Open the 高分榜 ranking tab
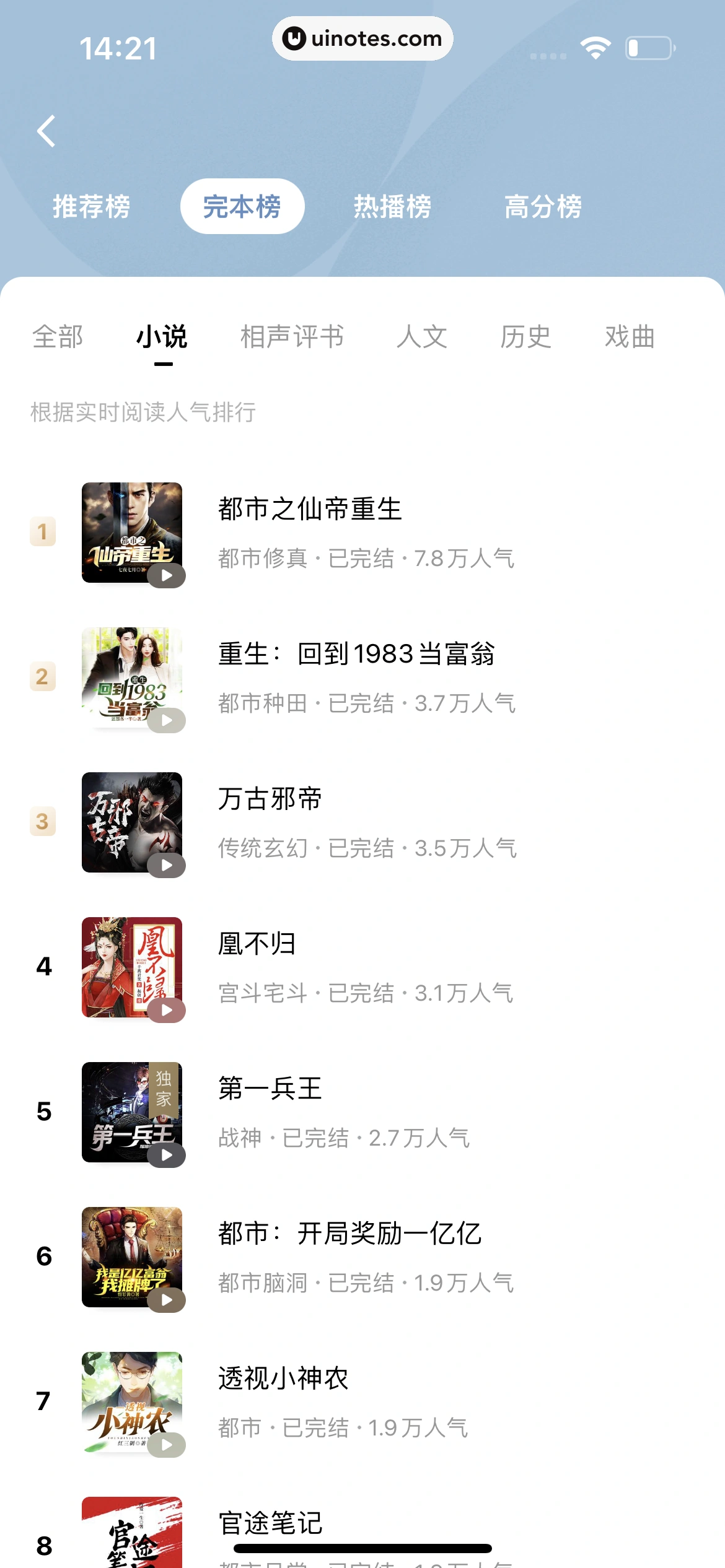The image size is (725, 1568). [543, 206]
